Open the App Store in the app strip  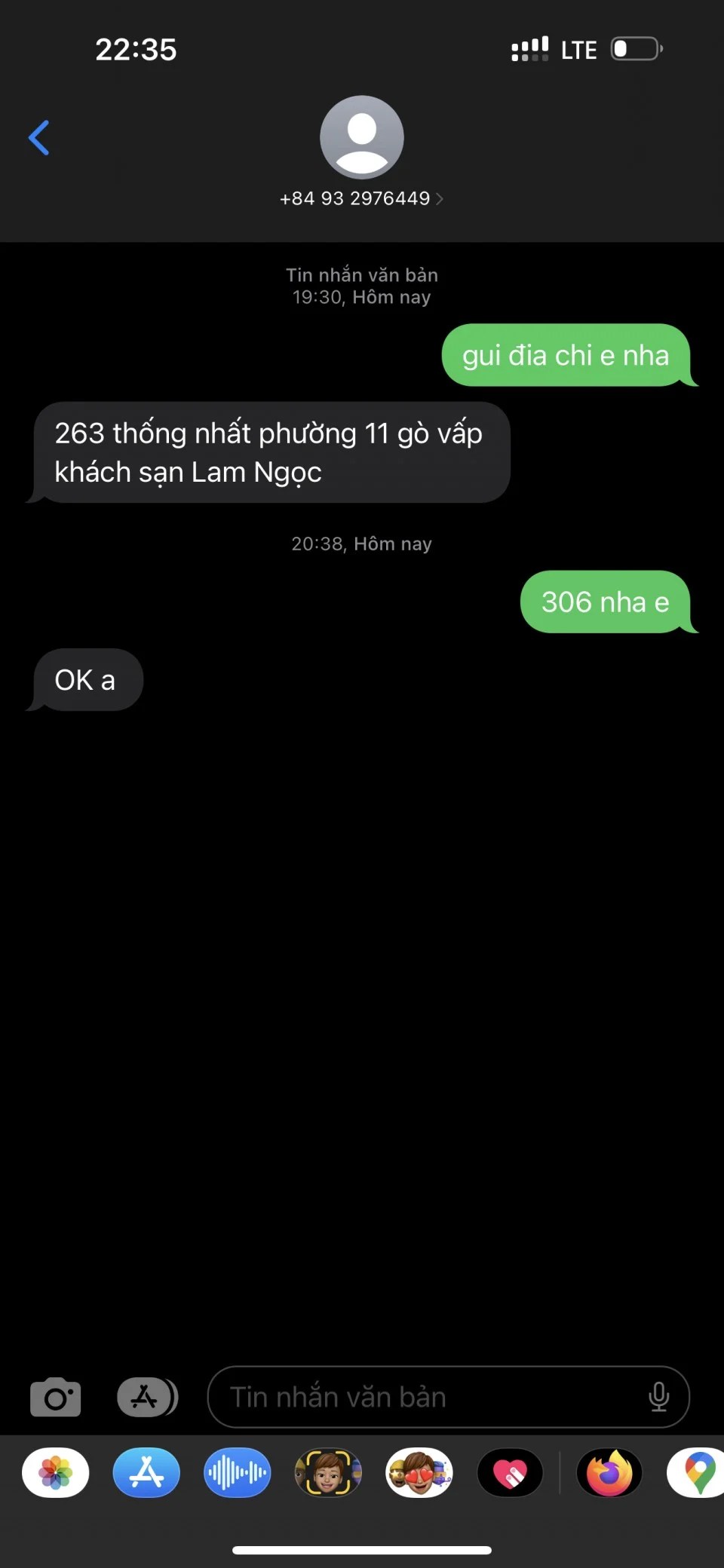[x=146, y=1472]
